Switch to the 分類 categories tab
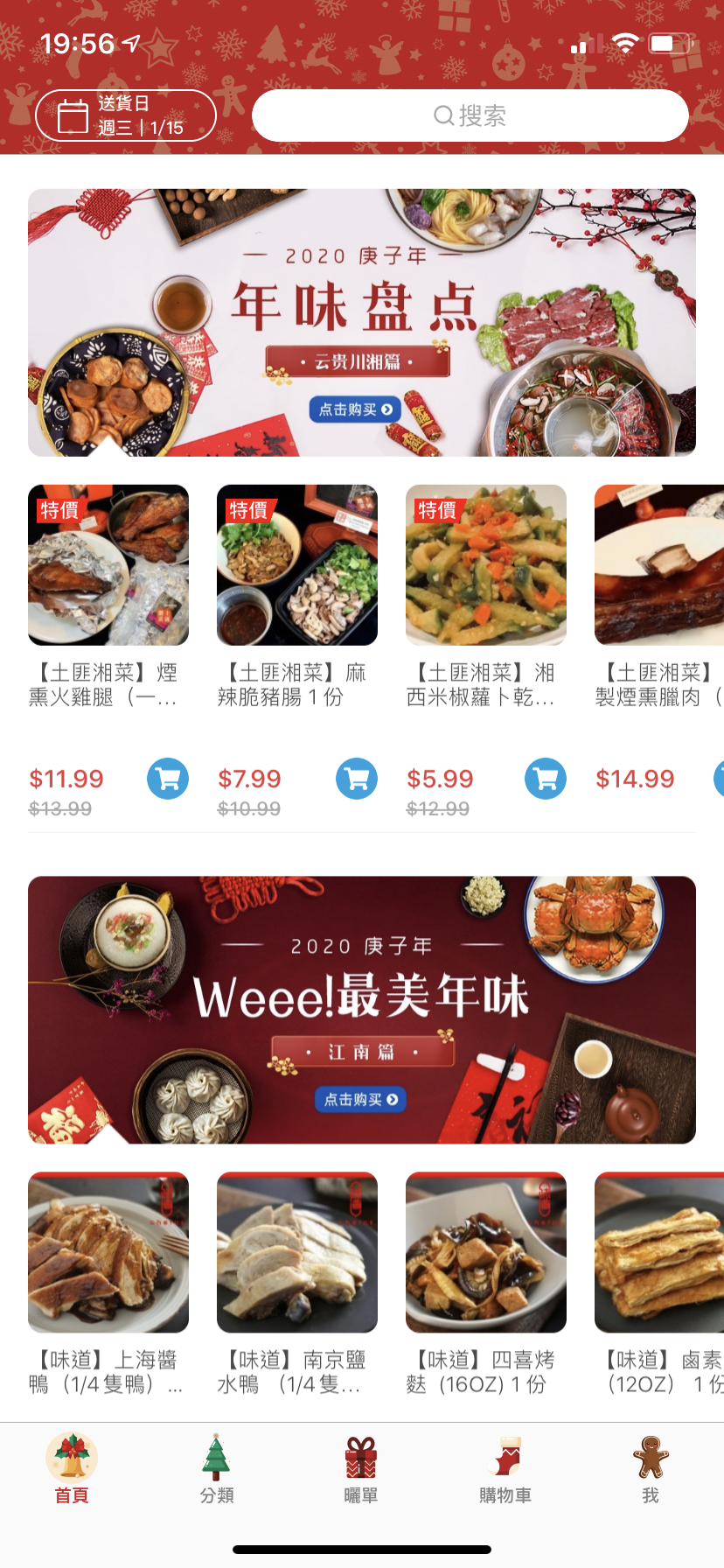 click(217, 1470)
